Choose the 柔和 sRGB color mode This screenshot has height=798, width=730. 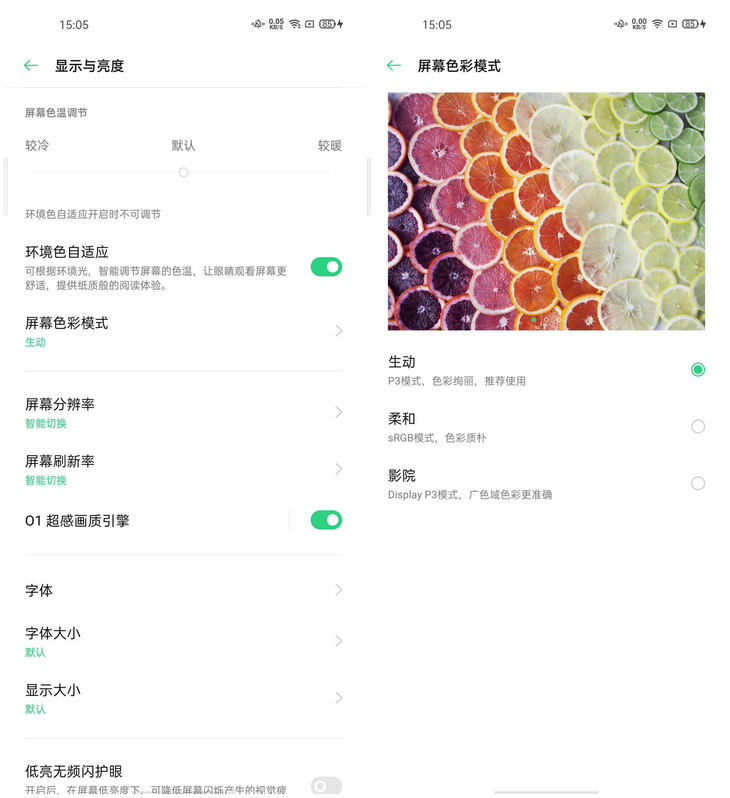click(x=697, y=427)
